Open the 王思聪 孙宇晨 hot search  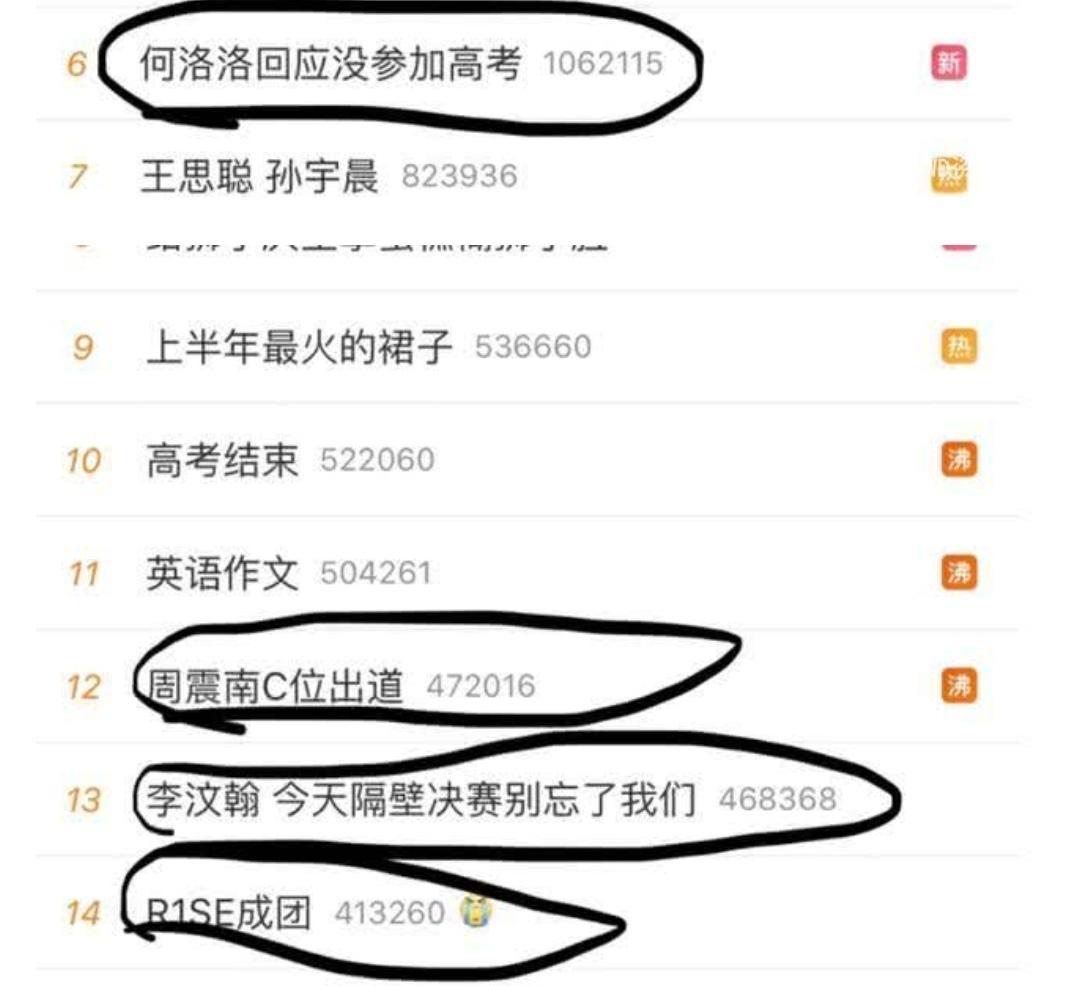[260, 177]
